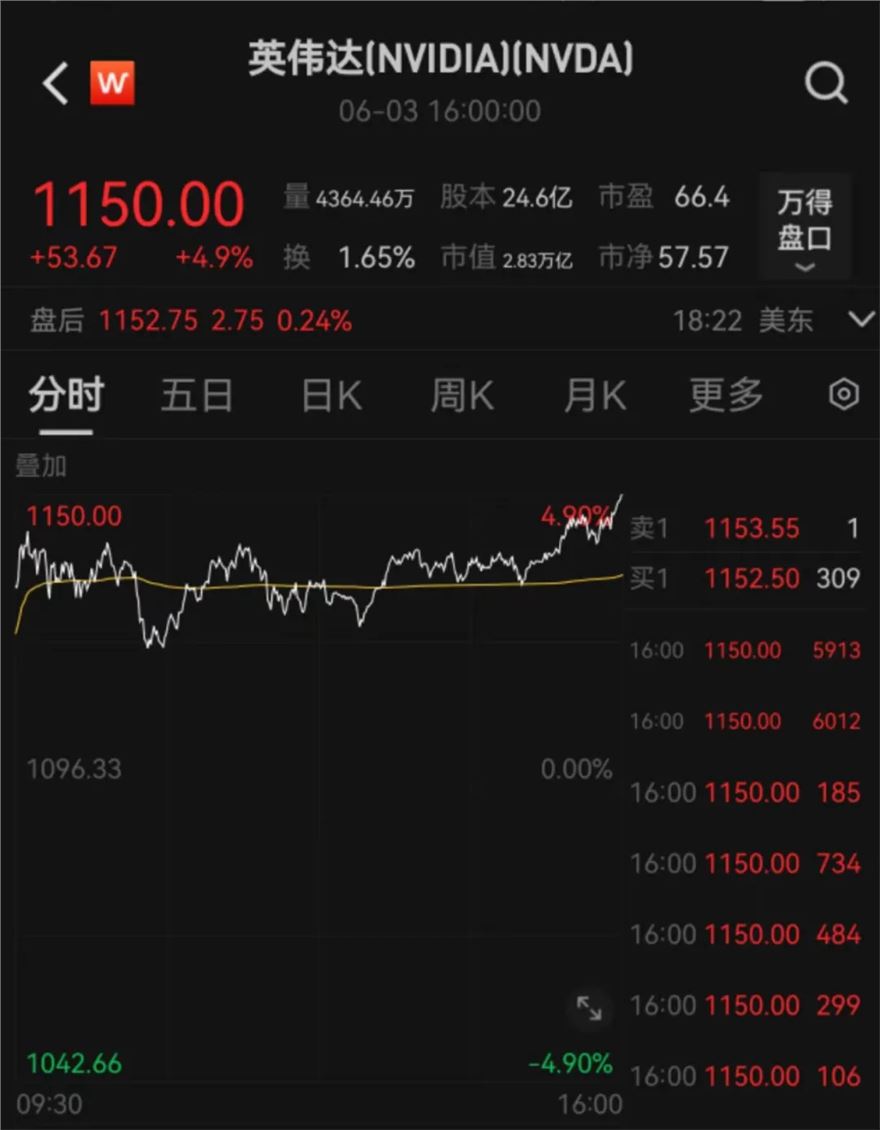Expand the 盘后 after-hours row

[x=860, y=320]
